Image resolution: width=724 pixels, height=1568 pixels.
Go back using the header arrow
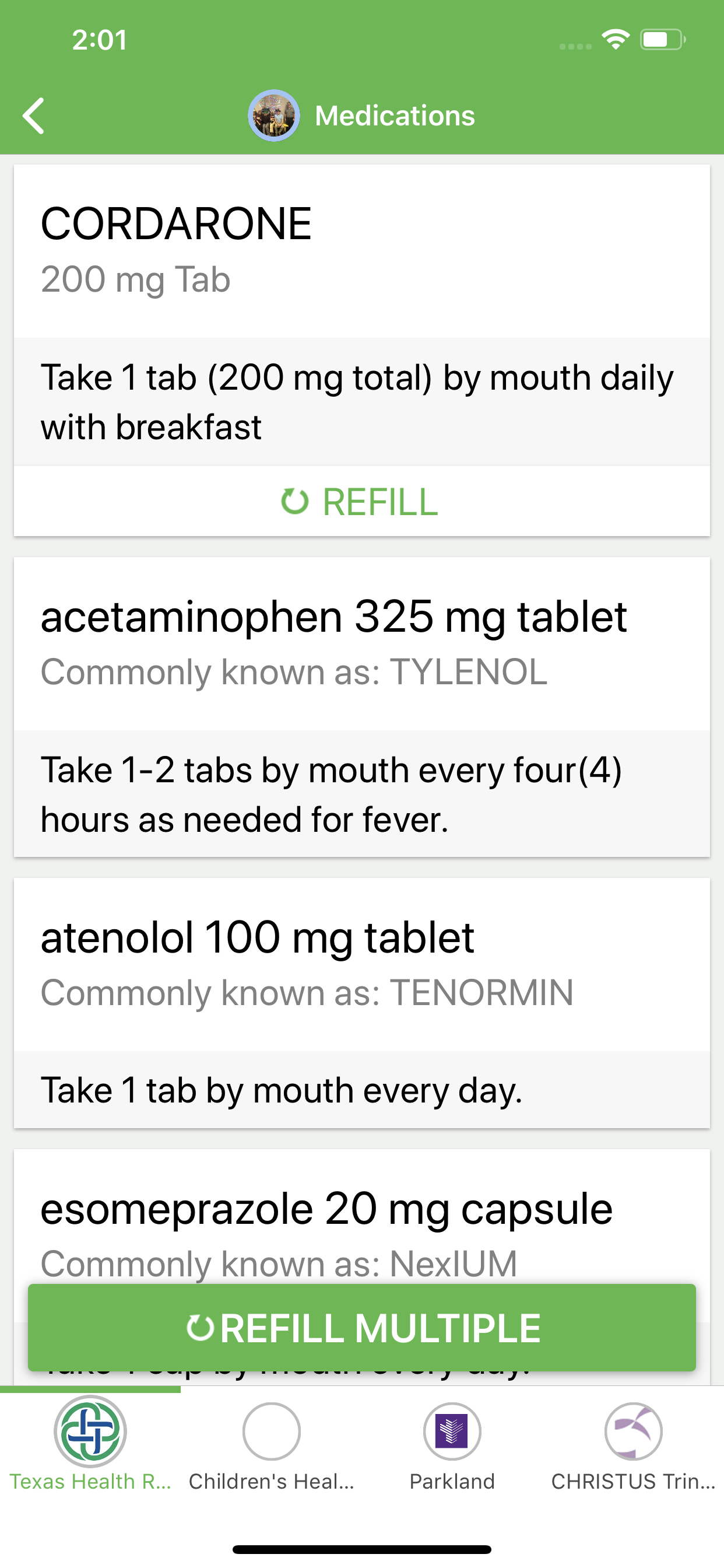click(x=34, y=116)
